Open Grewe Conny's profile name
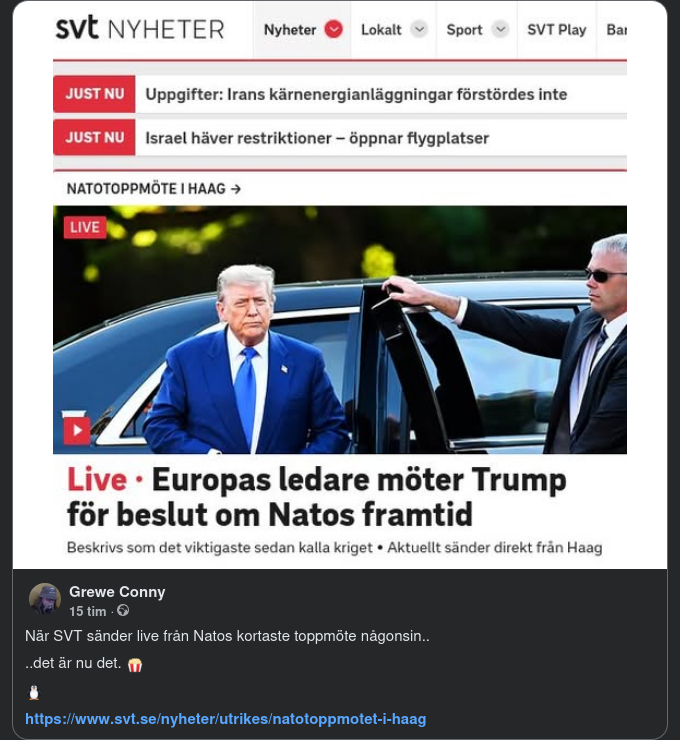 click(117, 592)
